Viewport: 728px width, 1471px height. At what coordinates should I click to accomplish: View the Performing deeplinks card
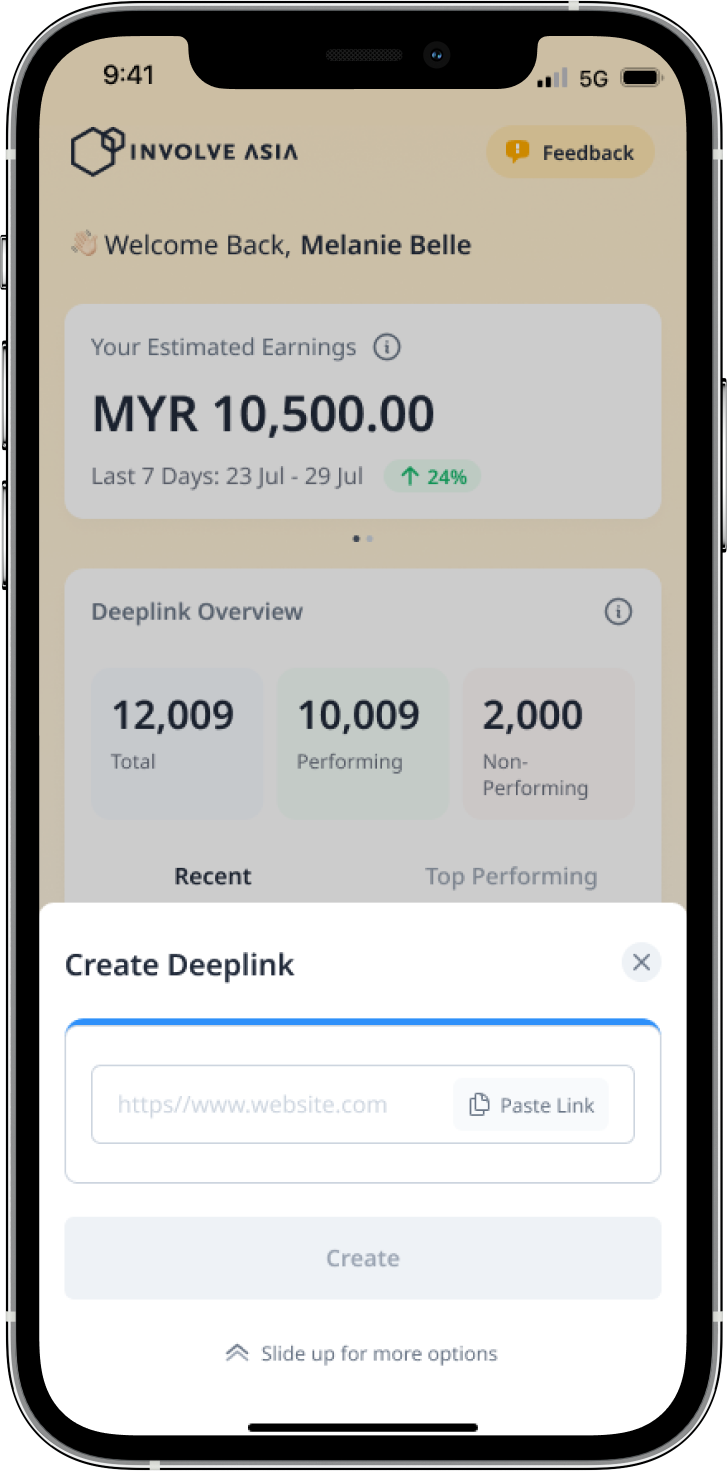tap(363, 743)
